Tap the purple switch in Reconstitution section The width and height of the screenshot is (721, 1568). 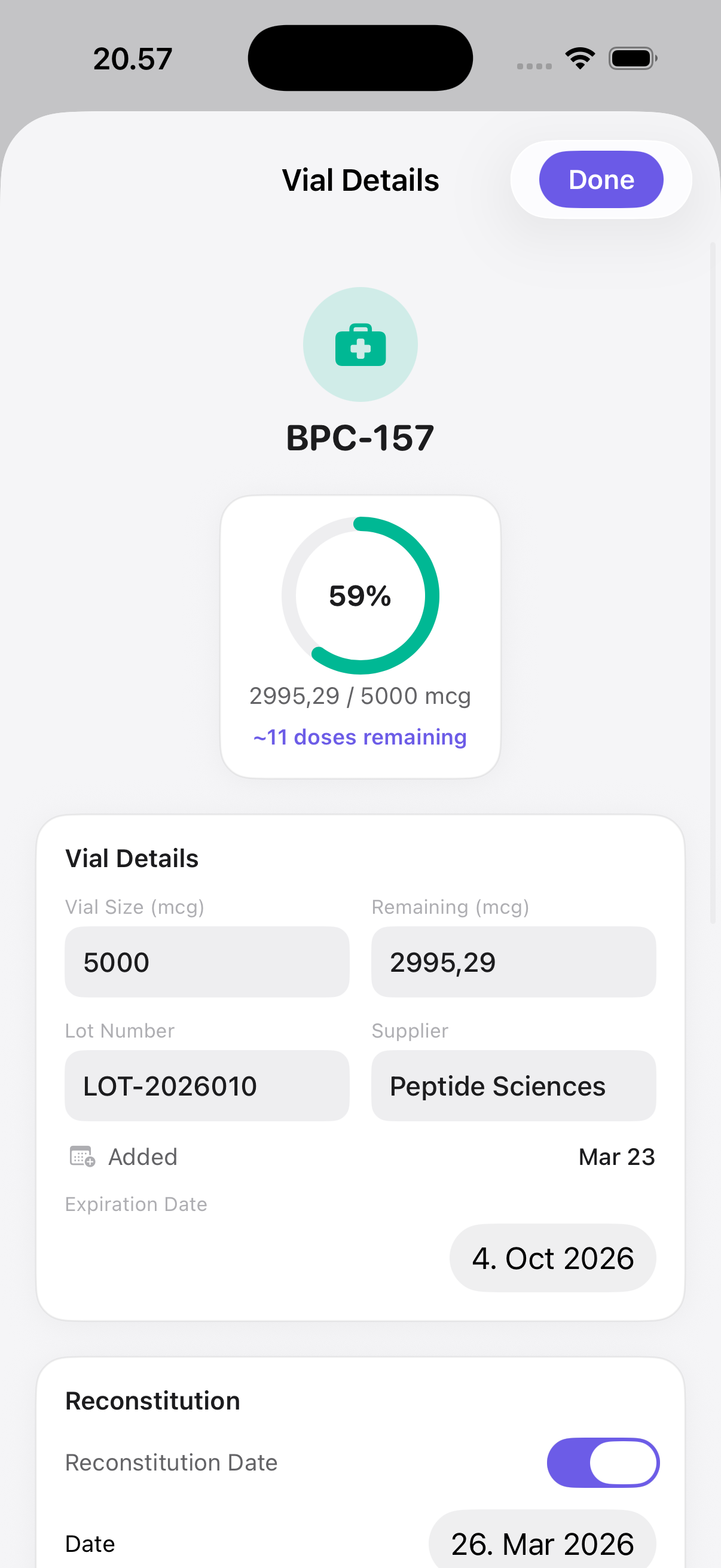pos(603,1462)
